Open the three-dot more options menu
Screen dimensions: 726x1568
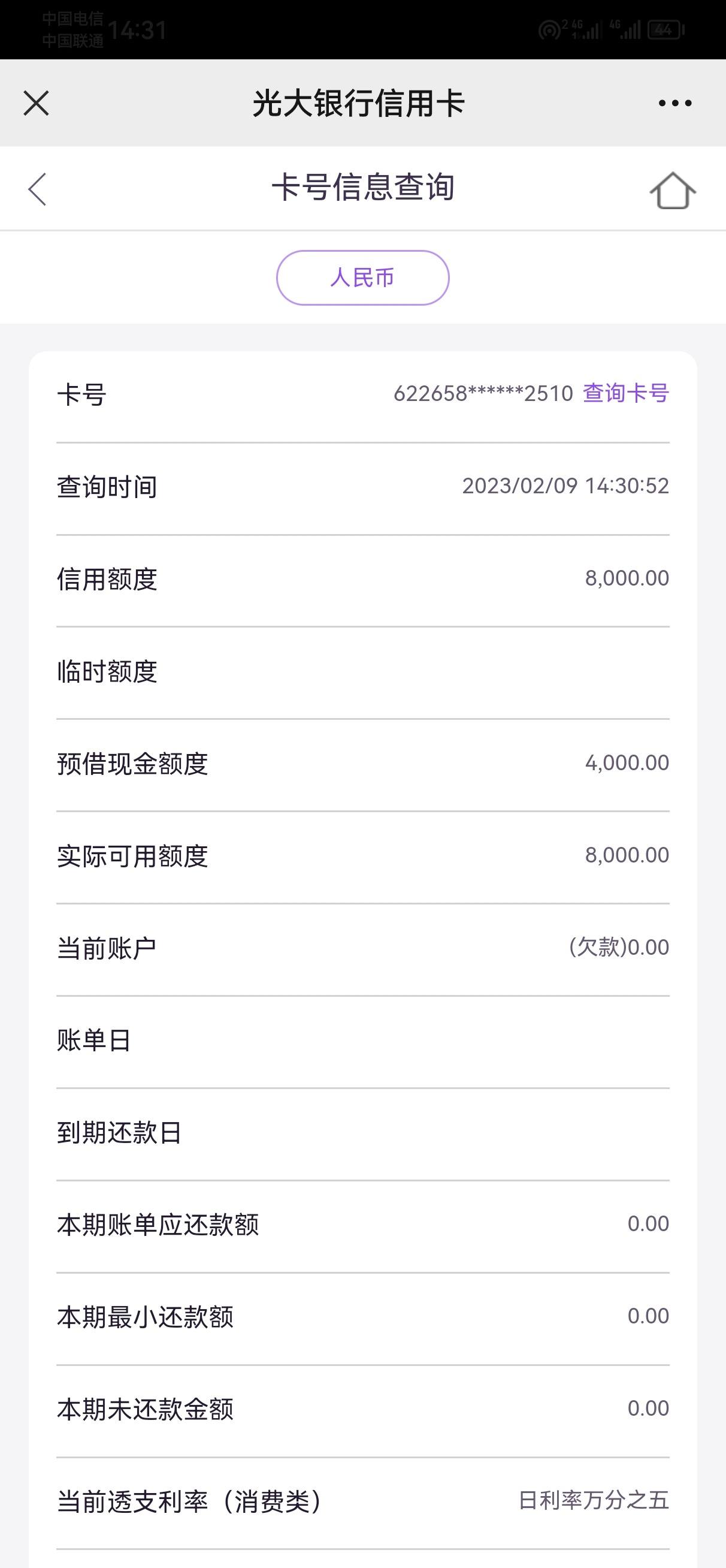(x=675, y=103)
